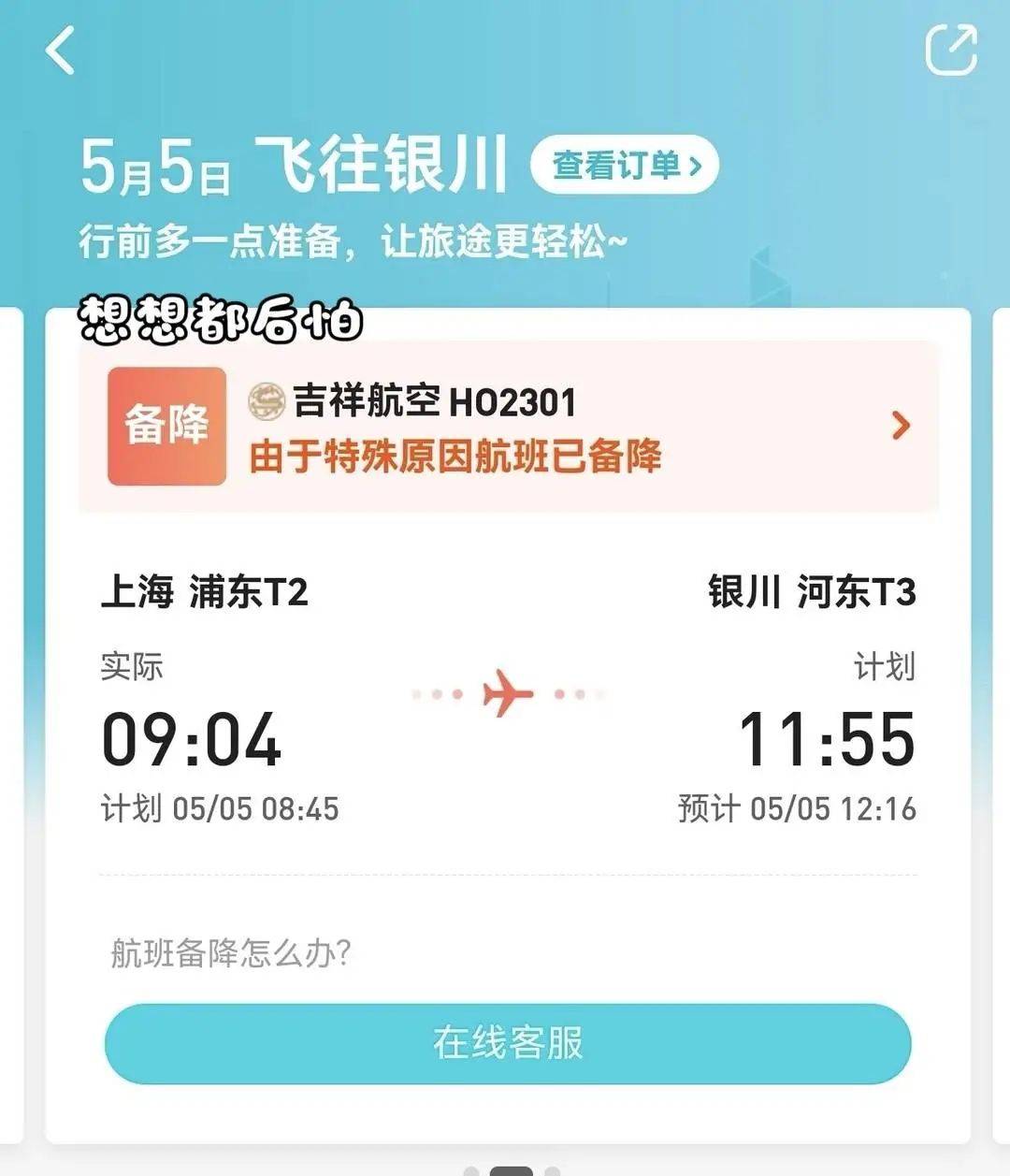Contact 在线客服 for help
The width and height of the screenshot is (1010, 1176).
click(508, 1043)
